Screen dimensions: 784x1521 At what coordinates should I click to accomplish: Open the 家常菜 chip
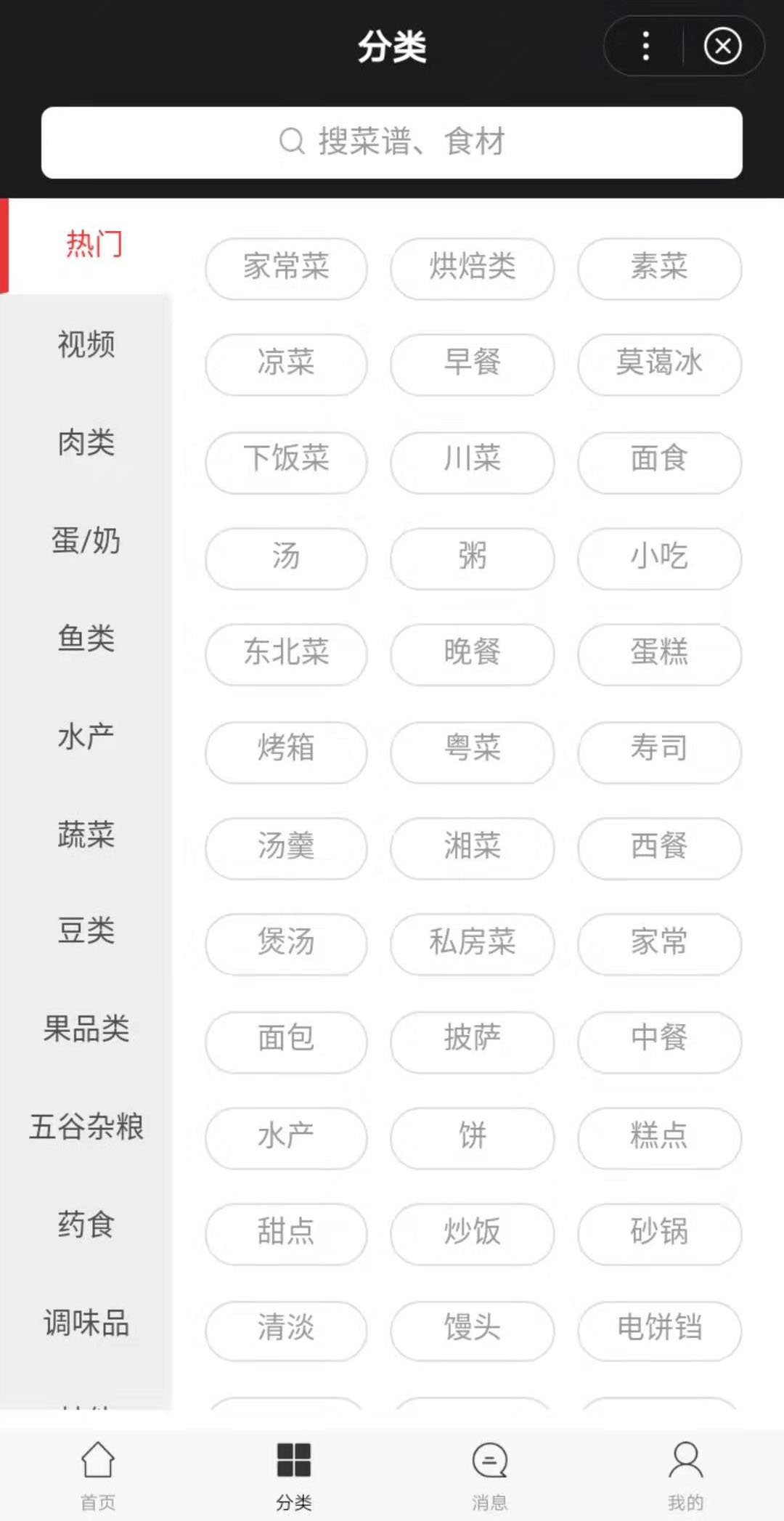[286, 268]
